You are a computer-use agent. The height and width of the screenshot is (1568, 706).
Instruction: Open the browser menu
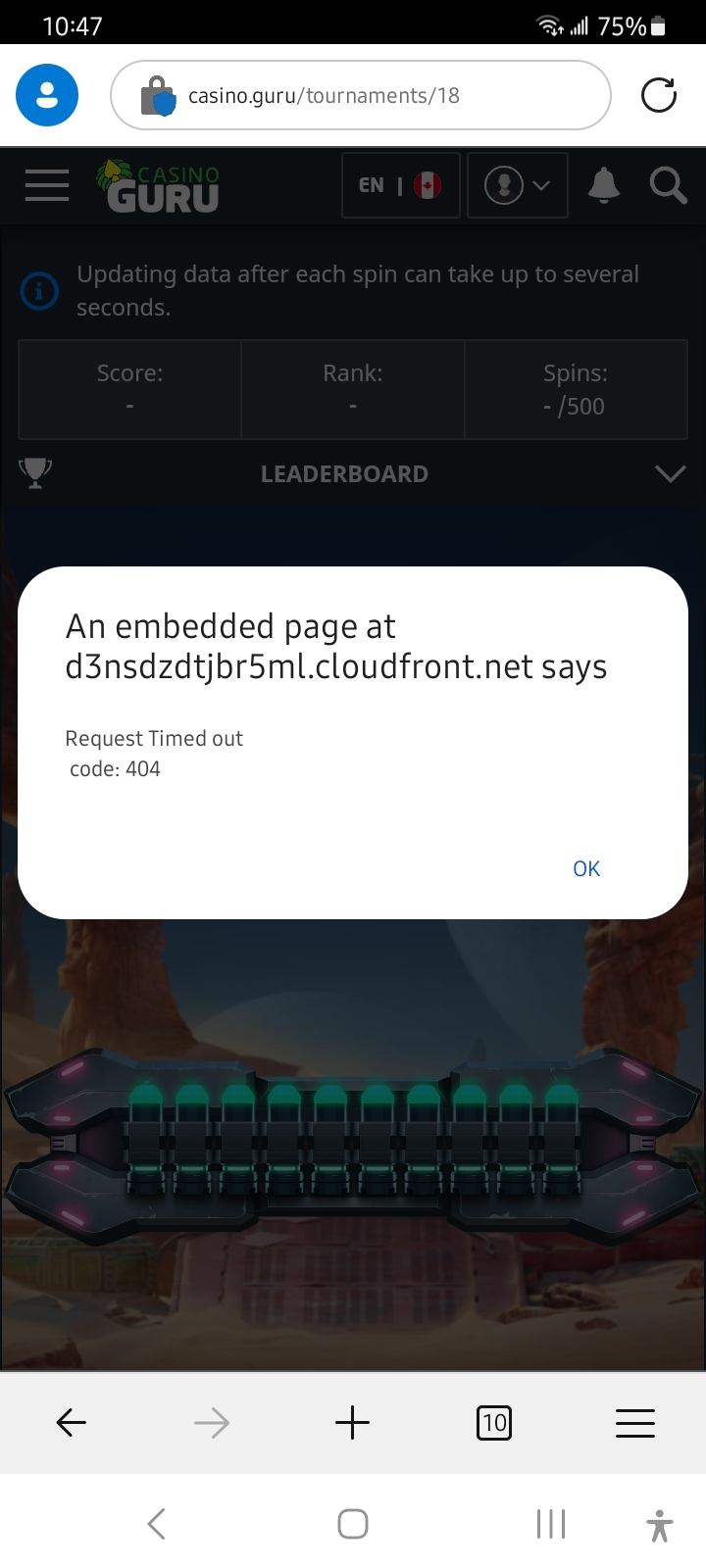pos(634,1422)
